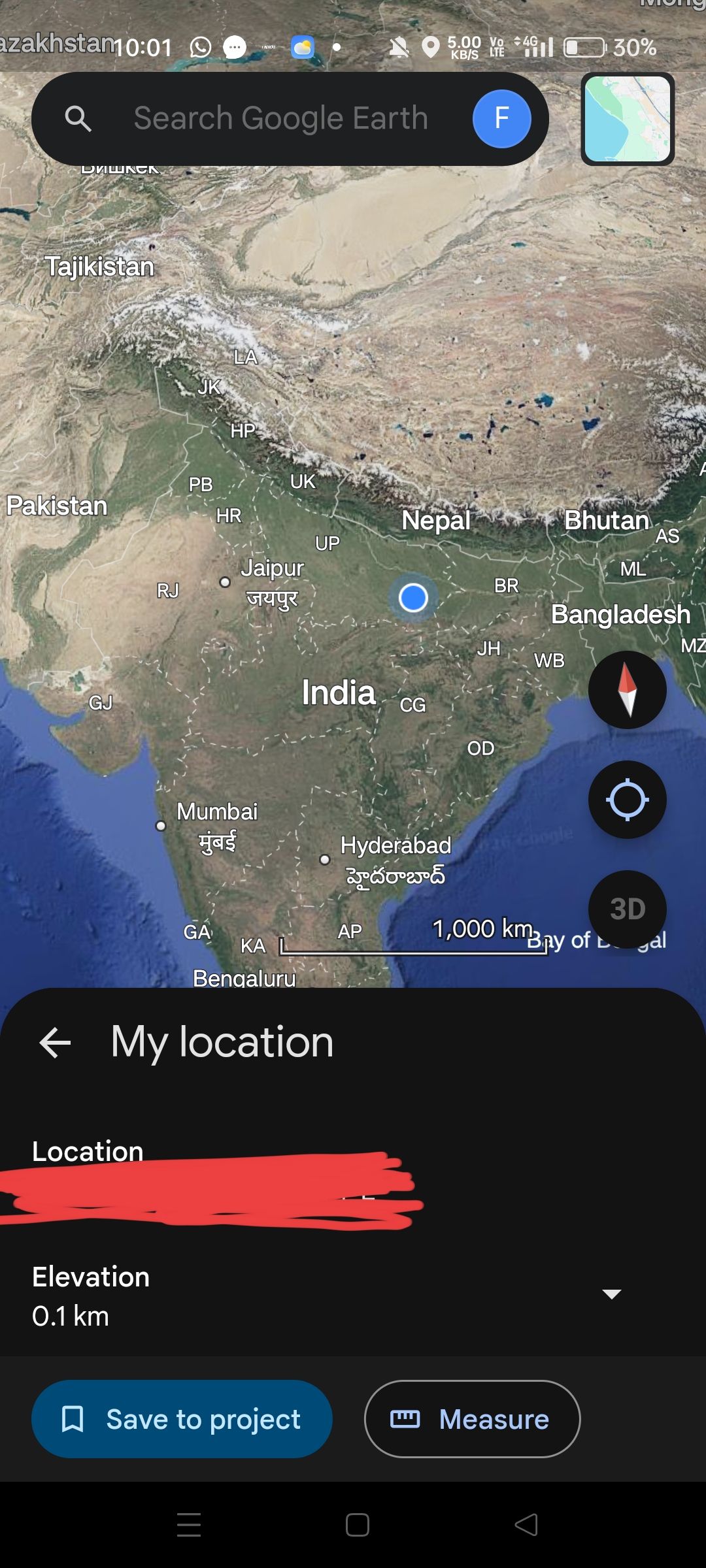Tap the compass to reset north
Screen dimensions: 706x1568
(627, 690)
